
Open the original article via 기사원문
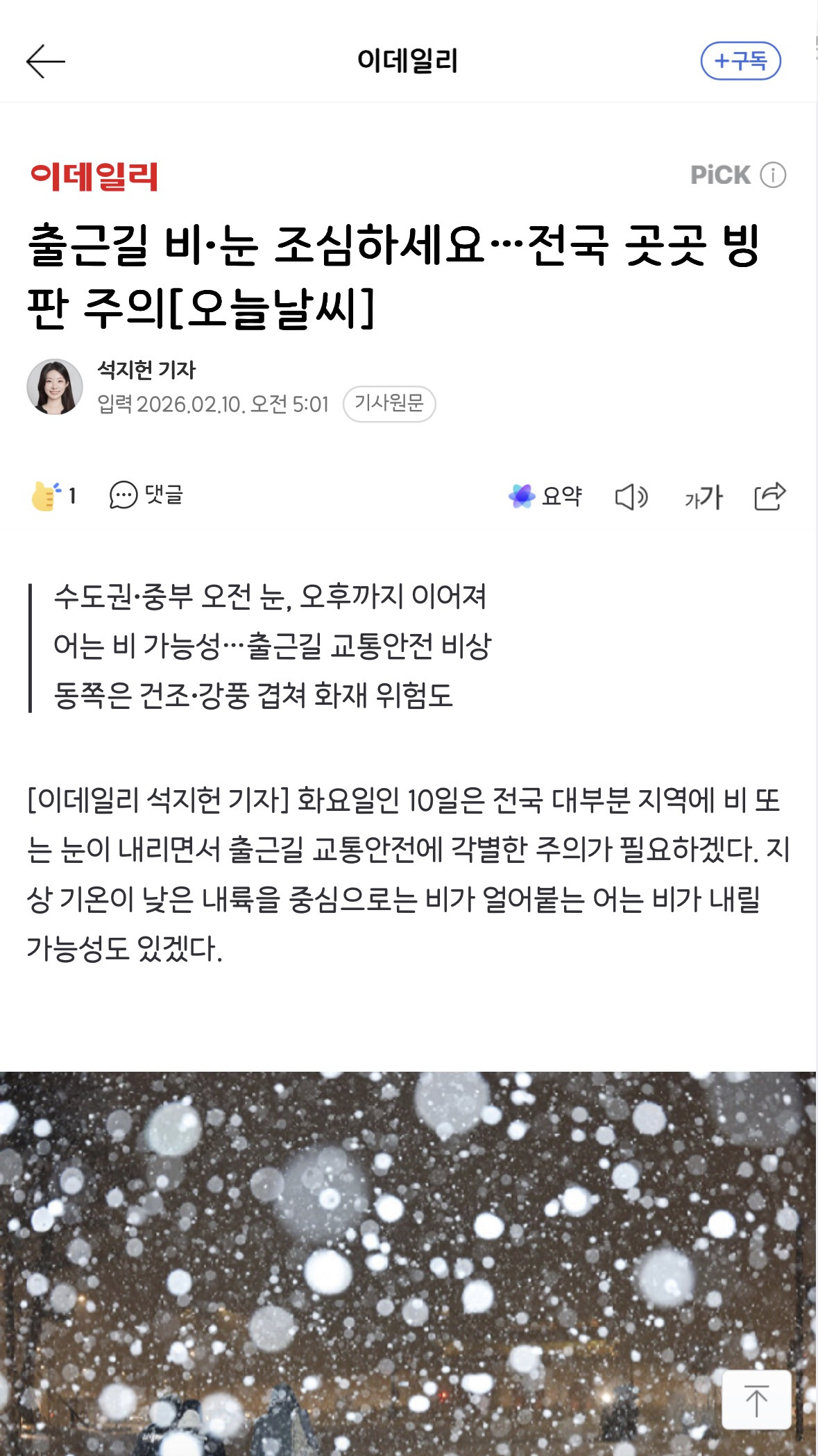pyautogui.click(x=389, y=404)
